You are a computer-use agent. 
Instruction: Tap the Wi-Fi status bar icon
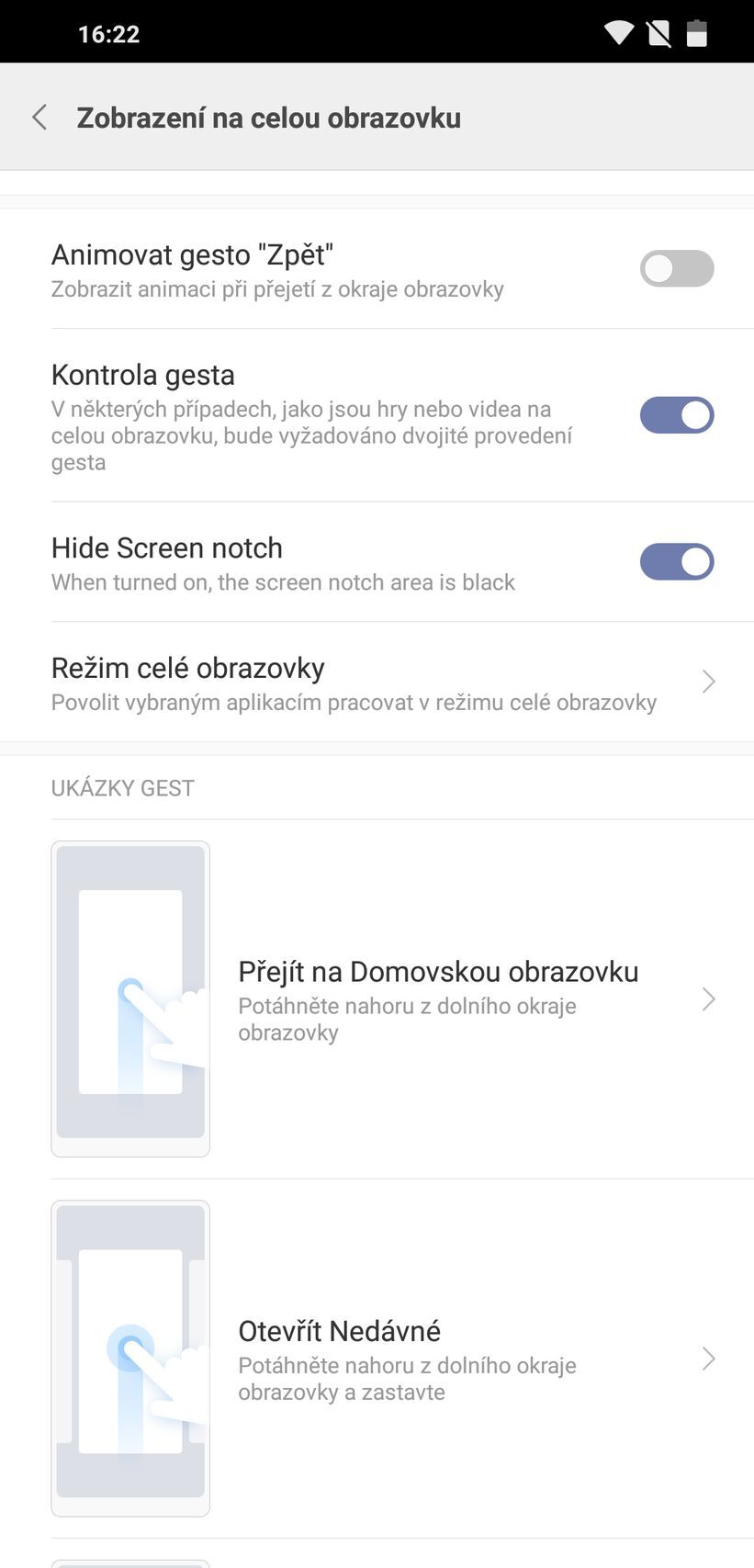[618, 31]
